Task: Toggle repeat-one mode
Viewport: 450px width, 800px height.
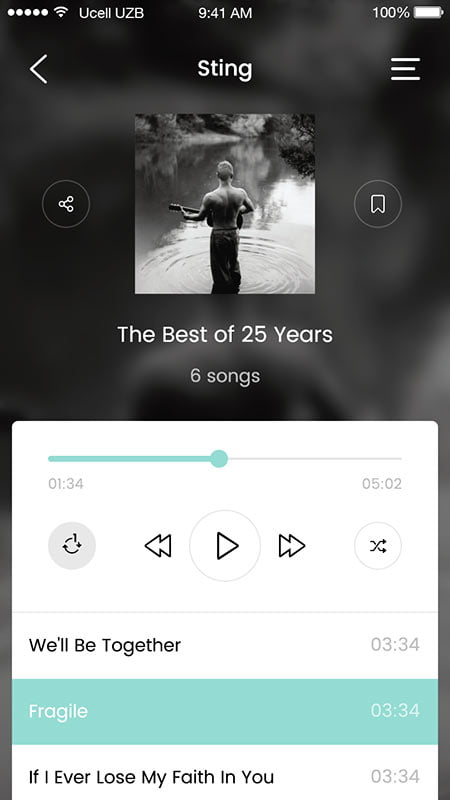Action: (72, 545)
